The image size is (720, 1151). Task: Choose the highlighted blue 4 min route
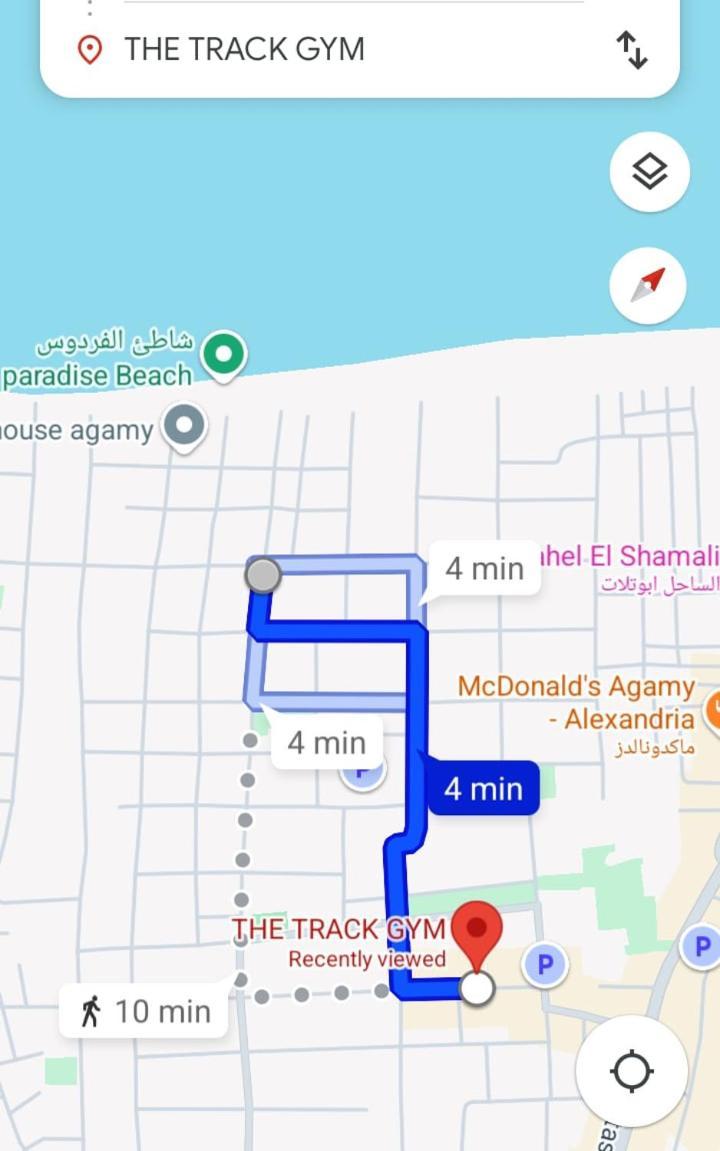point(483,789)
